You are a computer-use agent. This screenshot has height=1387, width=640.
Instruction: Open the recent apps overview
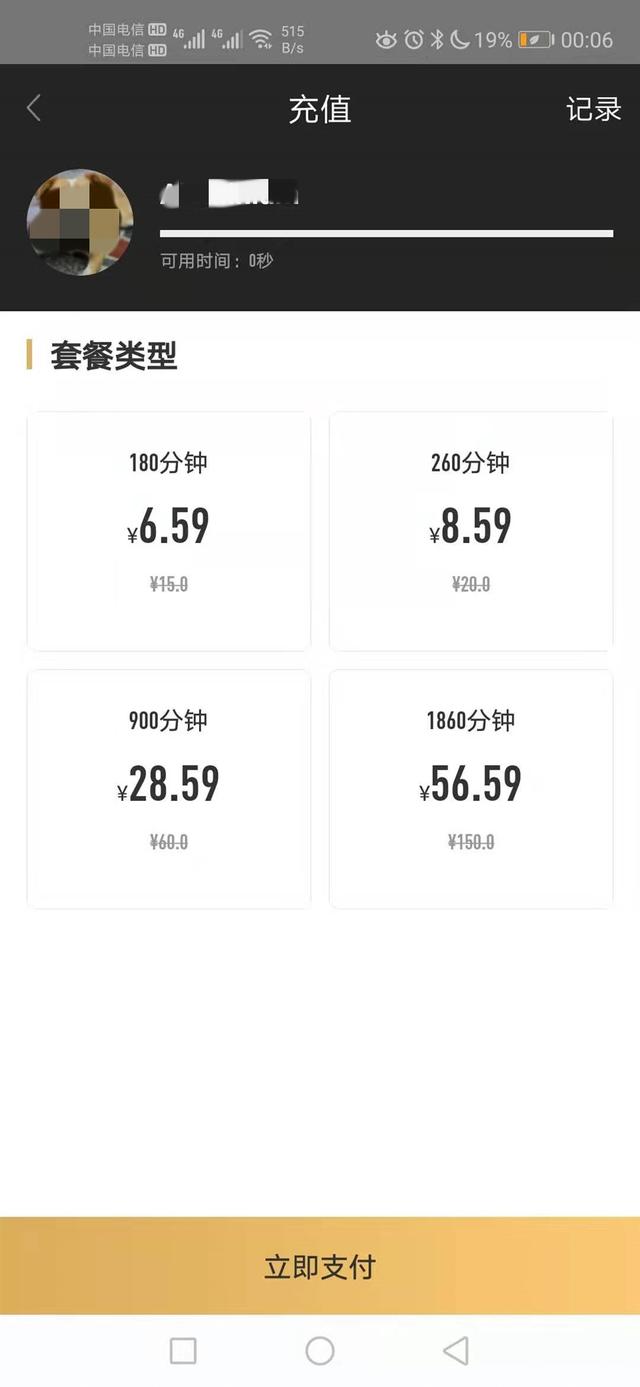click(183, 1351)
